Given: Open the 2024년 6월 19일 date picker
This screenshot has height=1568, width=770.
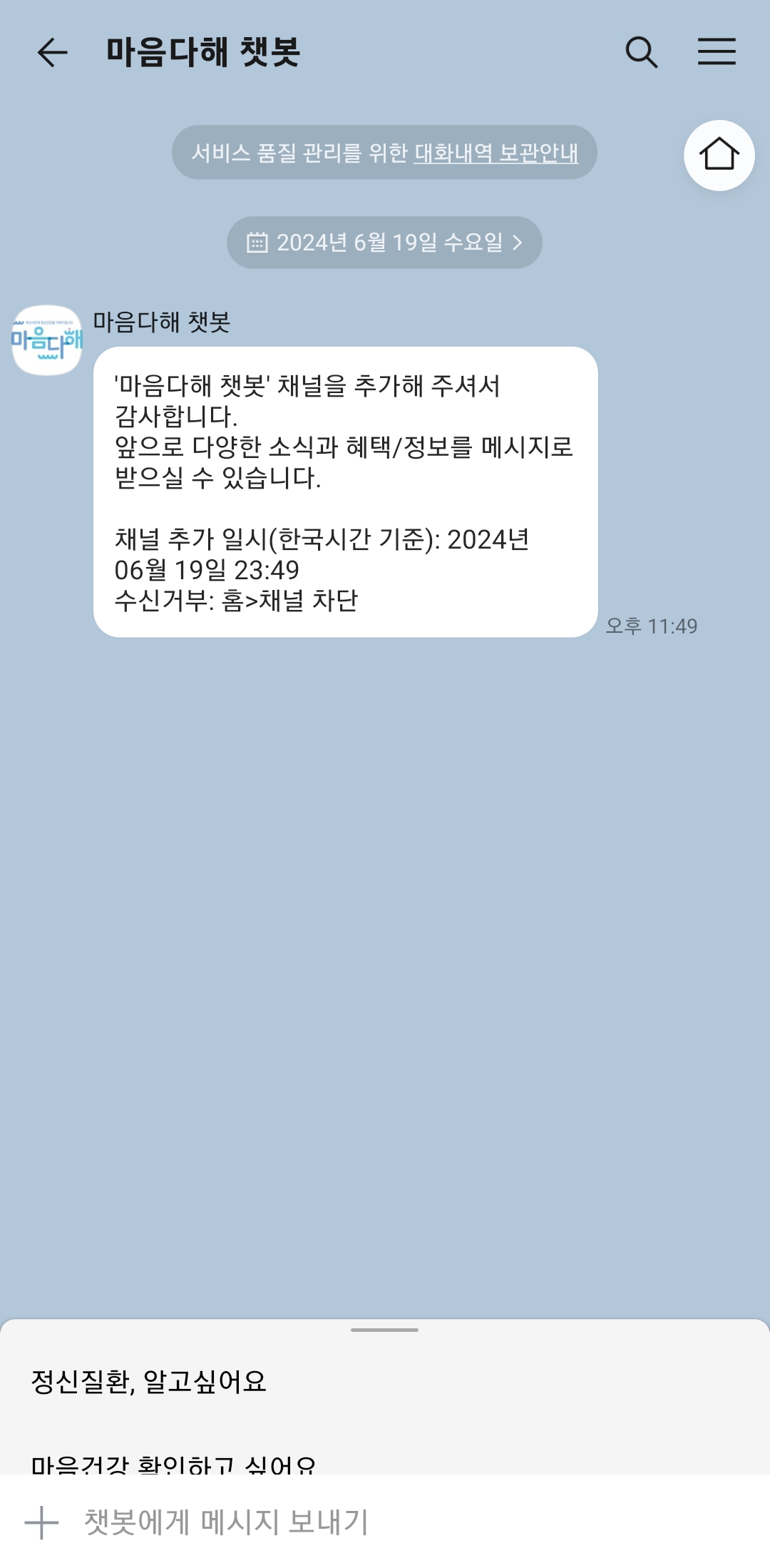Looking at the screenshot, I should coord(384,243).
